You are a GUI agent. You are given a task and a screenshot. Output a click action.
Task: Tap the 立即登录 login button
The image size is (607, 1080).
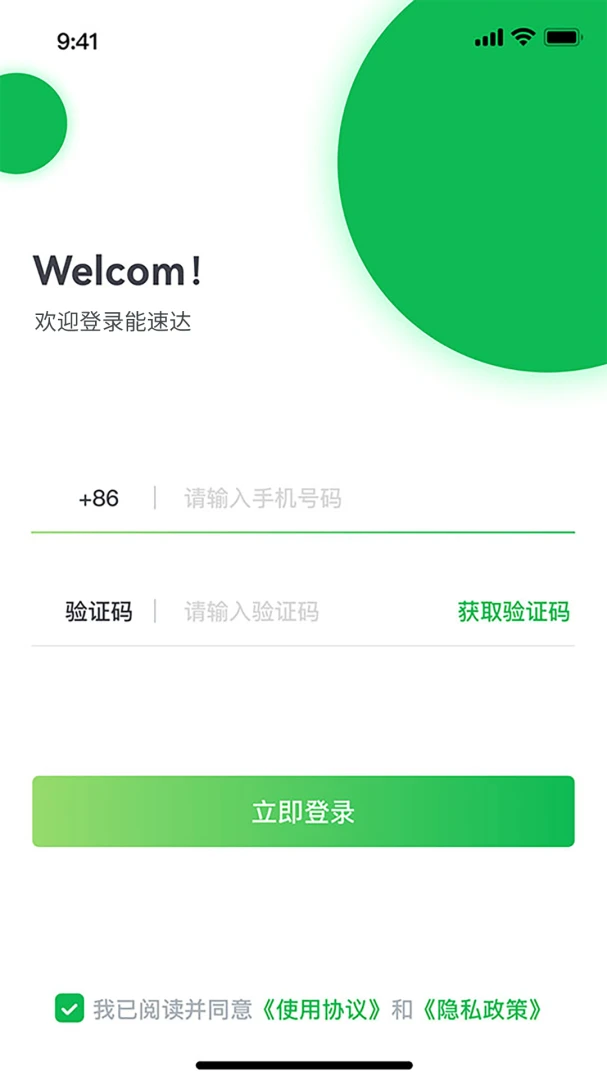(x=303, y=811)
